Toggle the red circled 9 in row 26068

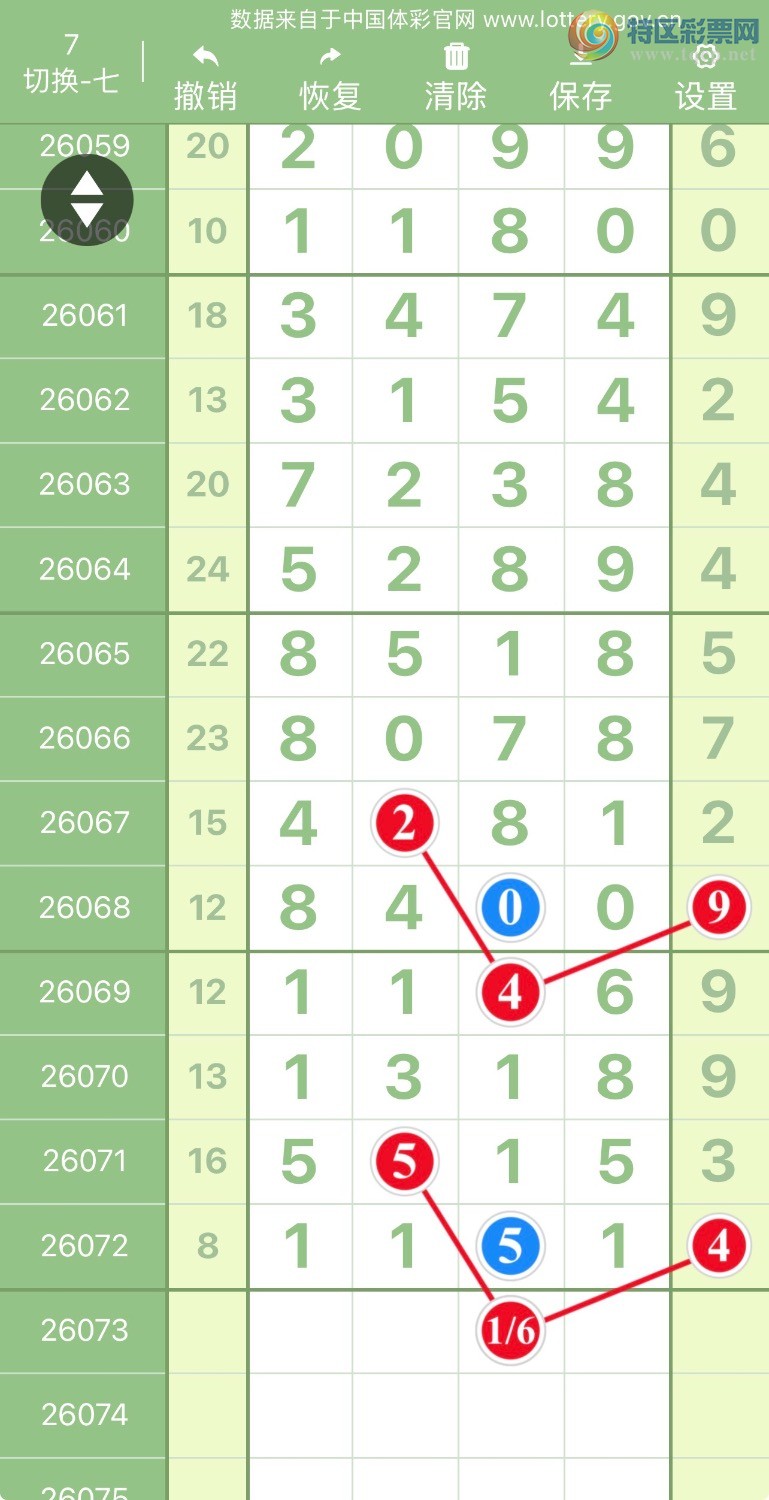coord(718,907)
